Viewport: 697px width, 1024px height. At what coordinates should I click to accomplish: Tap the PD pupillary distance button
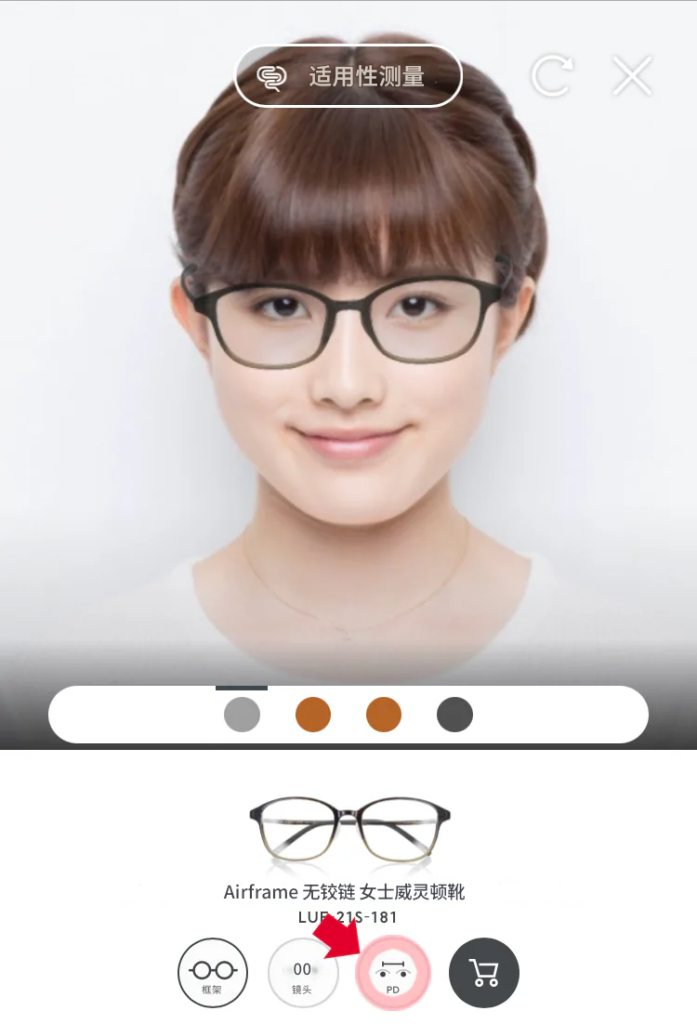(x=393, y=973)
